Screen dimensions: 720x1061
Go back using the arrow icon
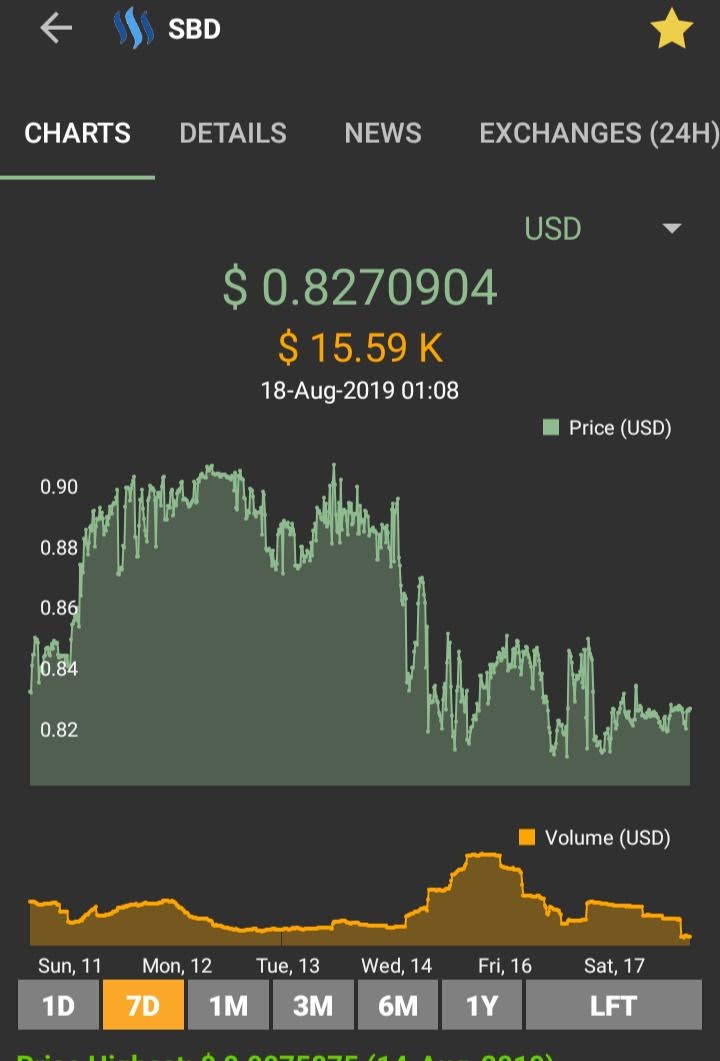(56, 29)
